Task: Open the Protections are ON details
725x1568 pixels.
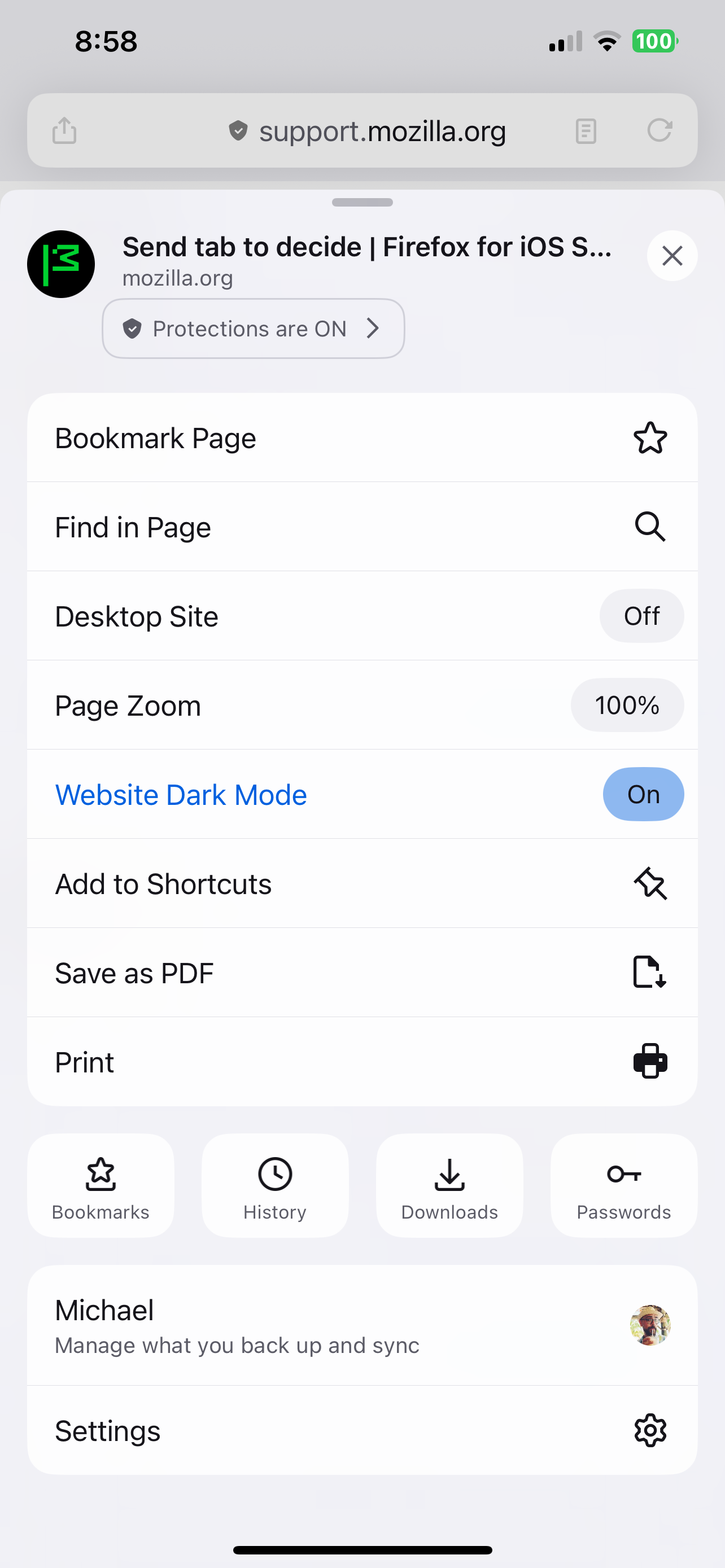Action: coord(253,329)
